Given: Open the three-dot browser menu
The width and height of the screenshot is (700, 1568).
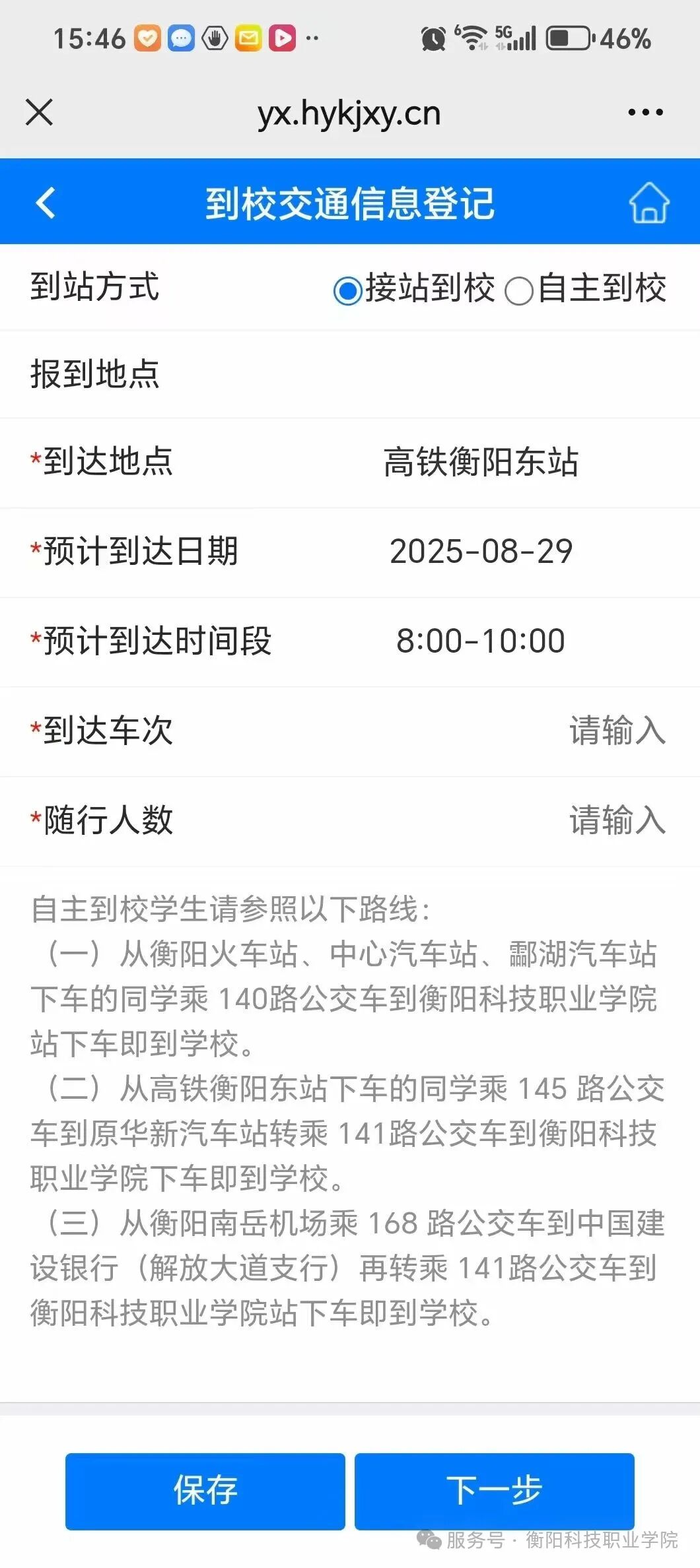Looking at the screenshot, I should point(645,112).
